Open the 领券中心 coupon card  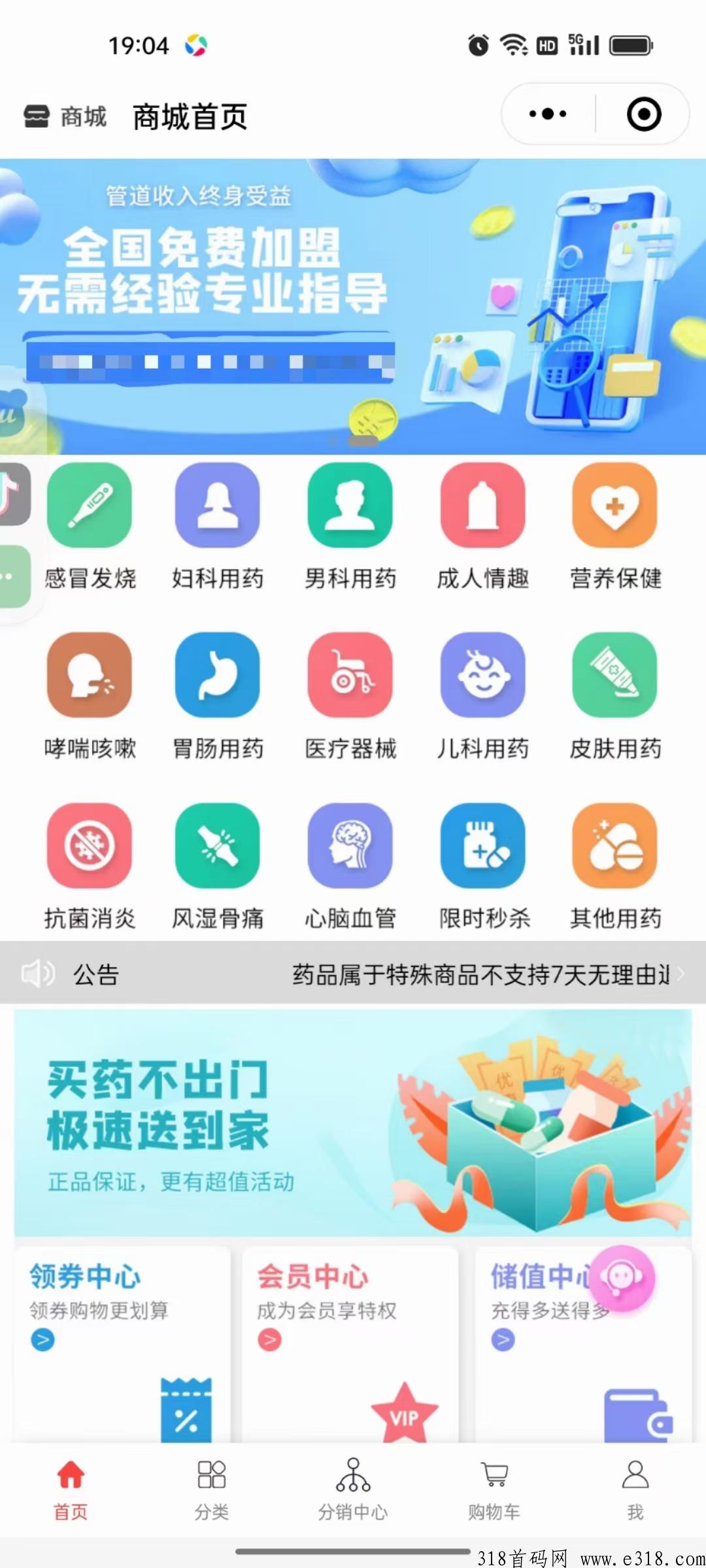122,1345
